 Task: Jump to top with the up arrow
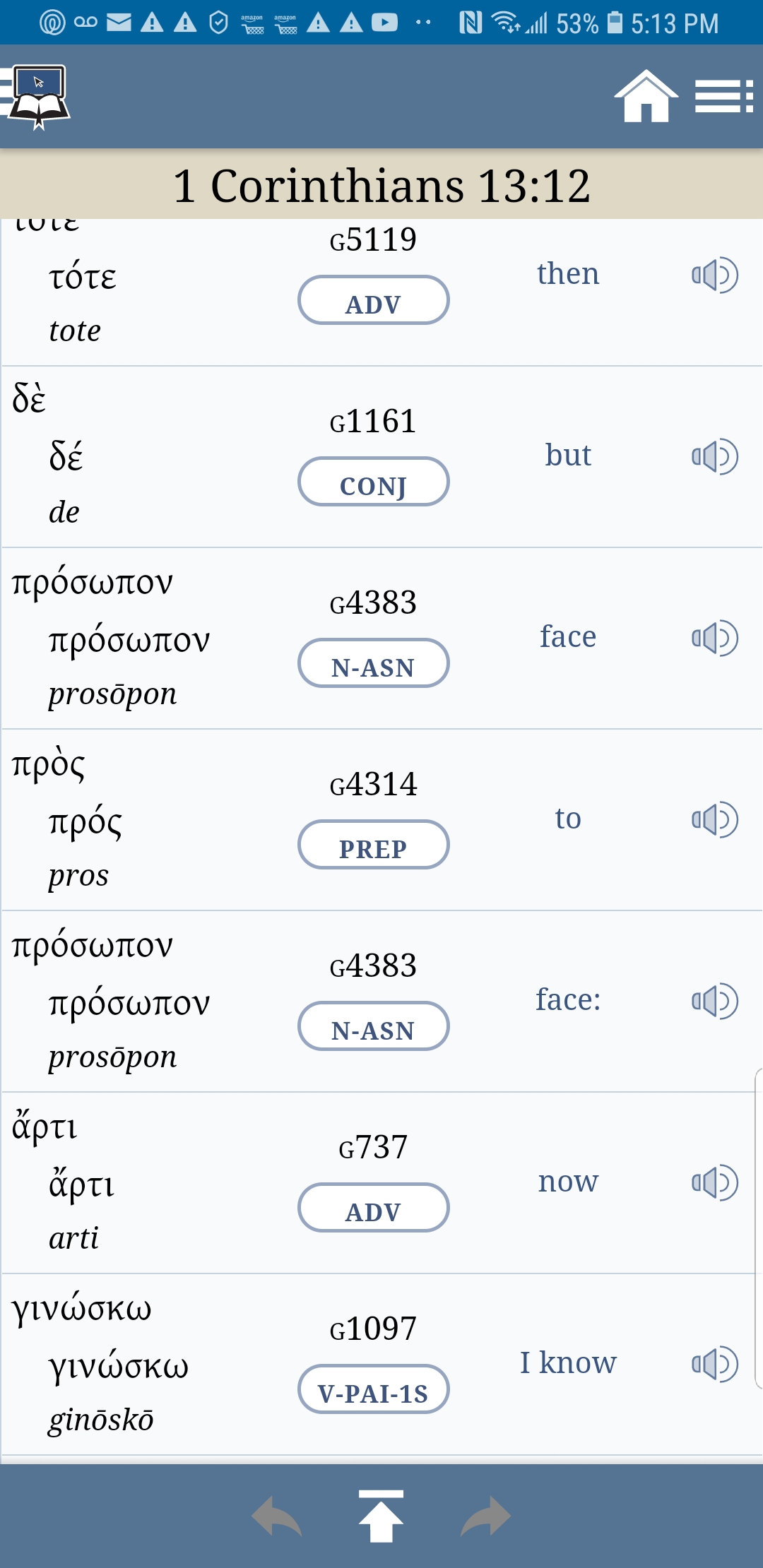click(381, 1516)
